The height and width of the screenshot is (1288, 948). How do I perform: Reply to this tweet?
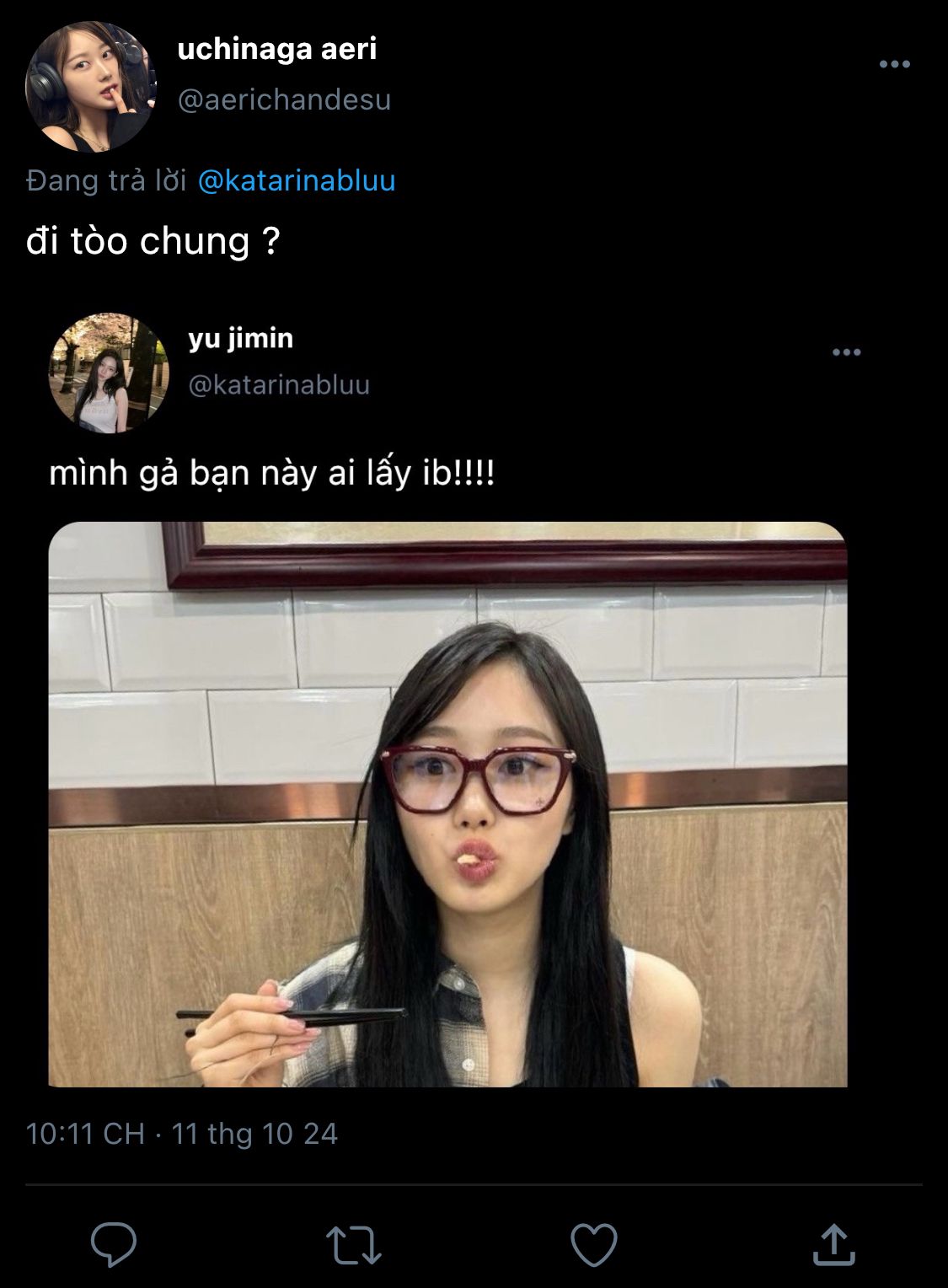(x=114, y=1243)
